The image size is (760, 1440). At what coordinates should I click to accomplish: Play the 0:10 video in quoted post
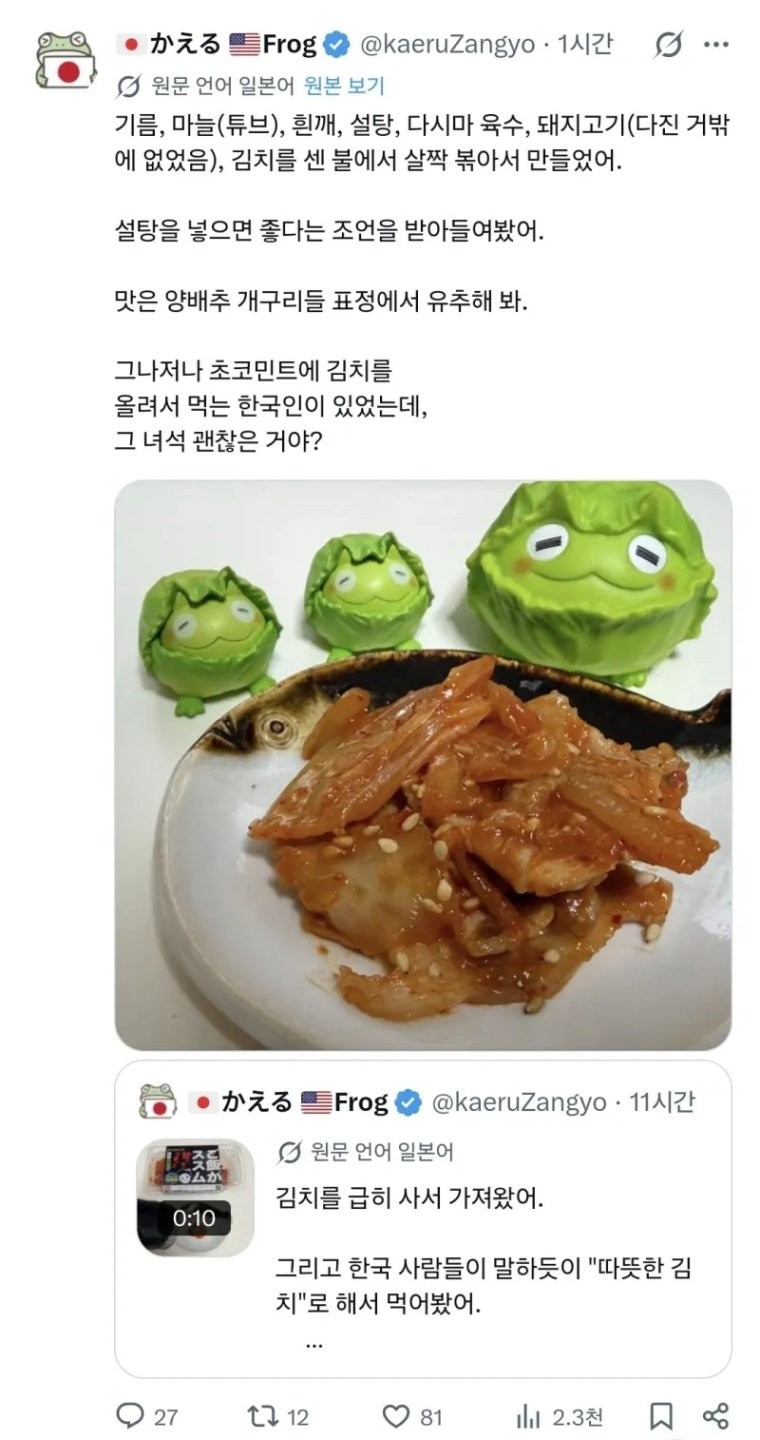point(195,1198)
